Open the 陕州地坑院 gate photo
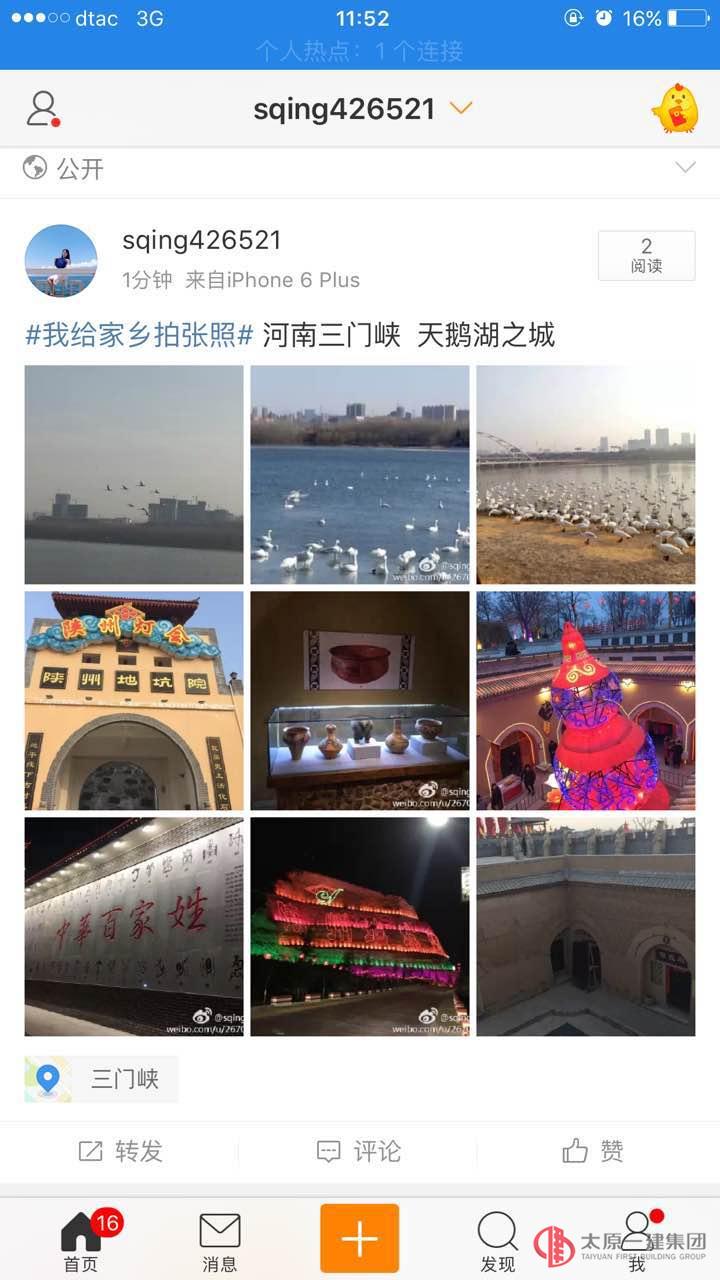The height and width of the screenshot is (1280, 720). [134, 700]
